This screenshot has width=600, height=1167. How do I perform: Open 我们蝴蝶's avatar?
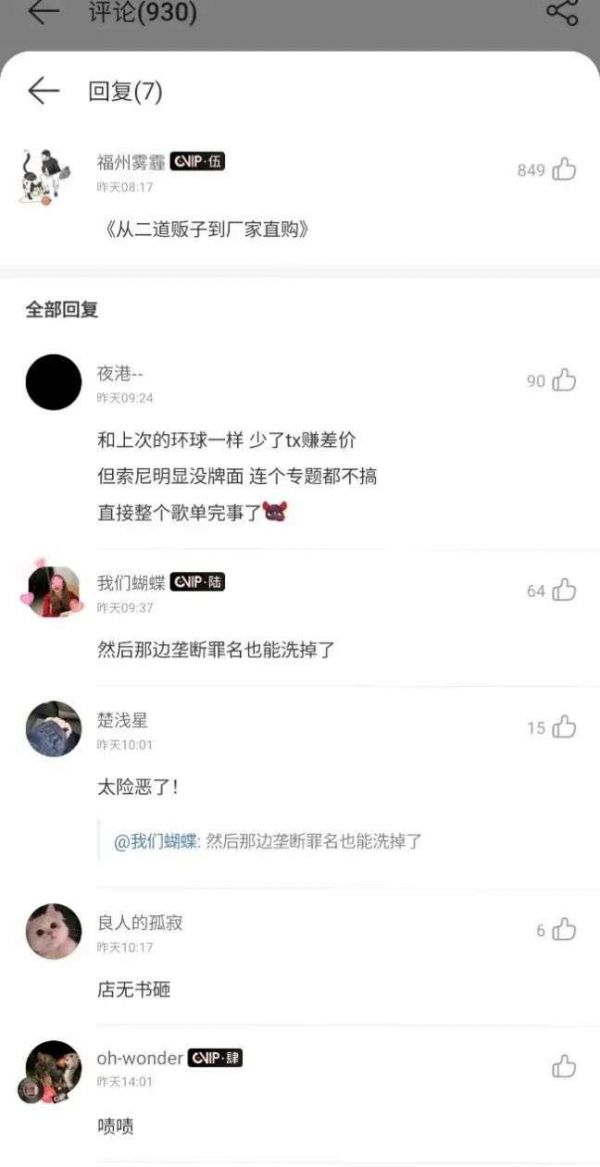[53, 591]
